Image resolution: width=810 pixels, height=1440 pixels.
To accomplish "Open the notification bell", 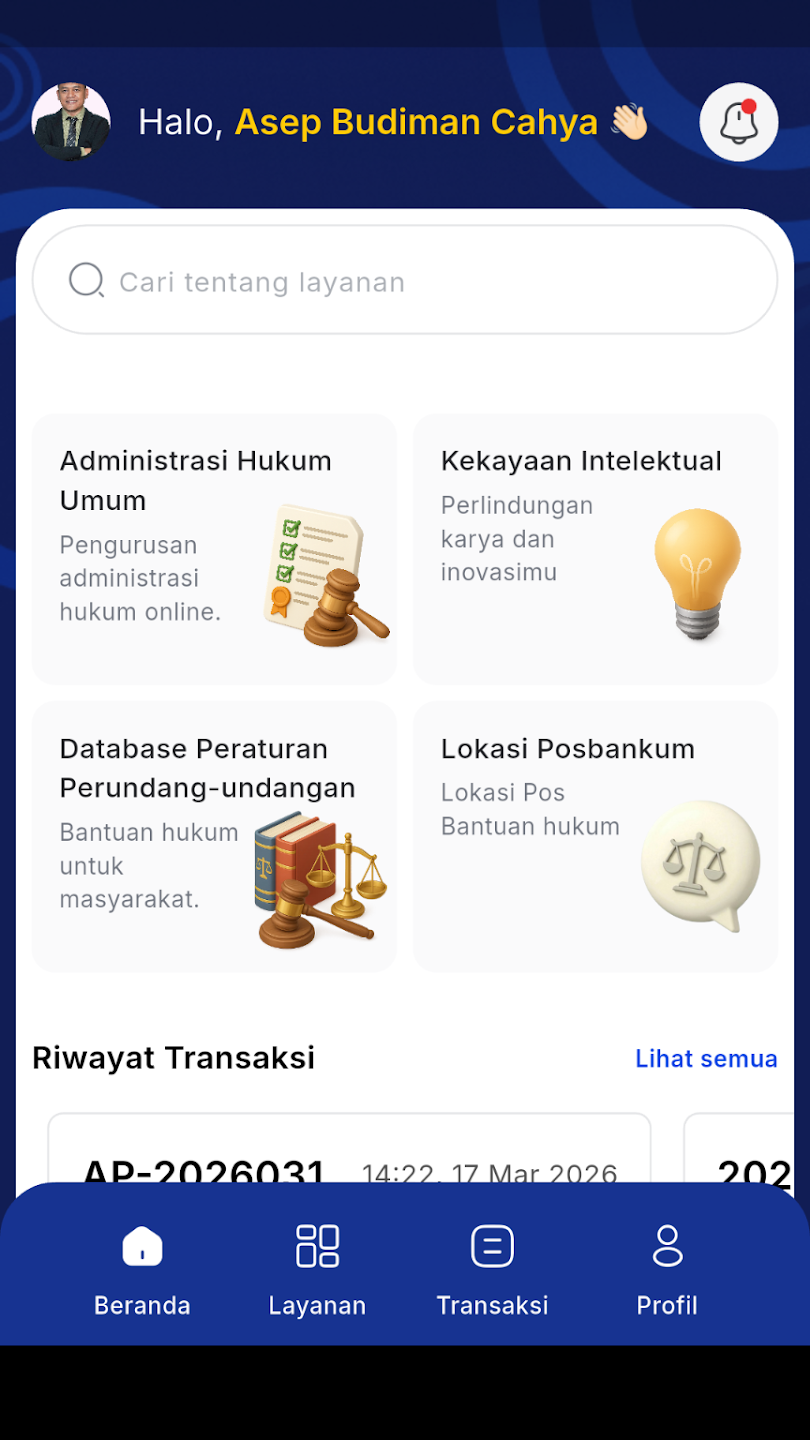I will tap(739, 122).
